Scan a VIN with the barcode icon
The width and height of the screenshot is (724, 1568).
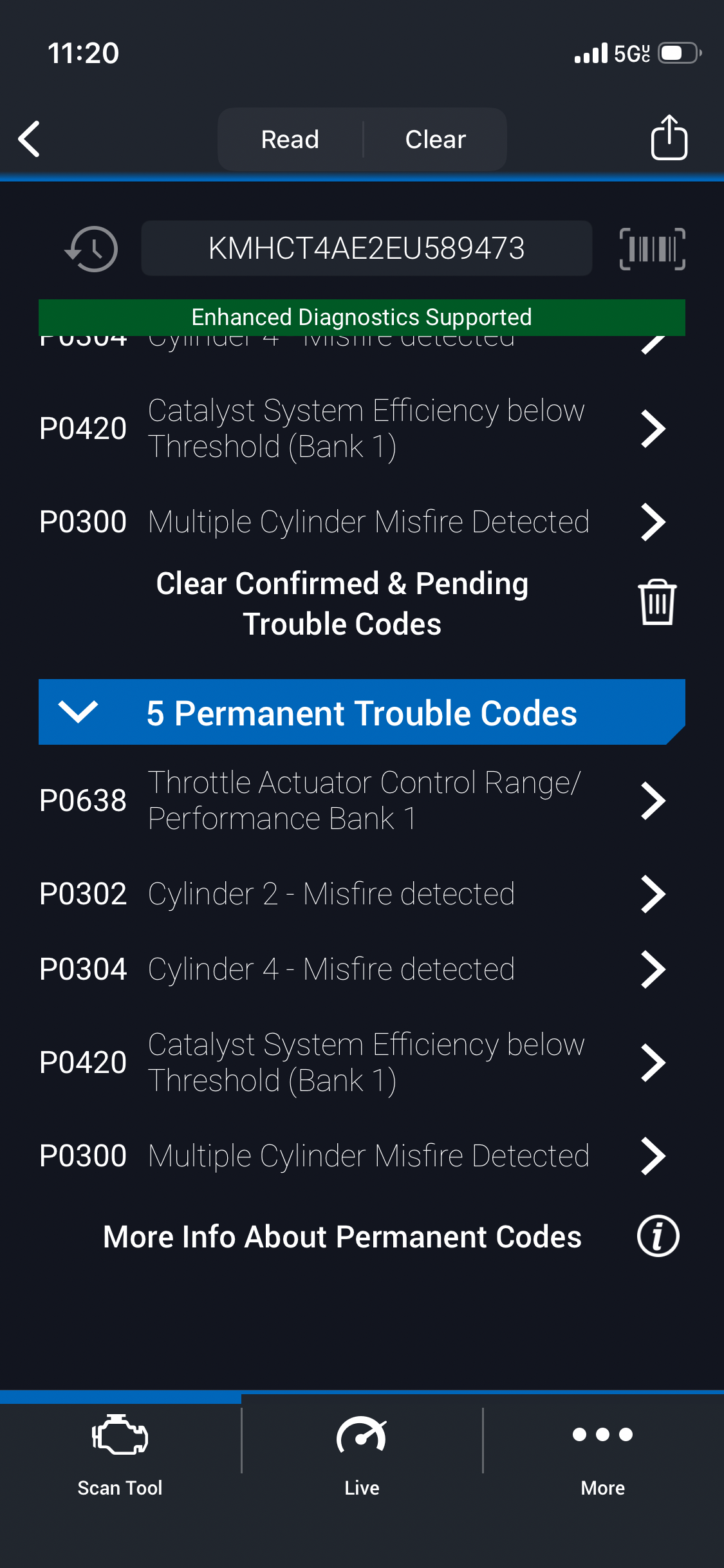(652, 249)
